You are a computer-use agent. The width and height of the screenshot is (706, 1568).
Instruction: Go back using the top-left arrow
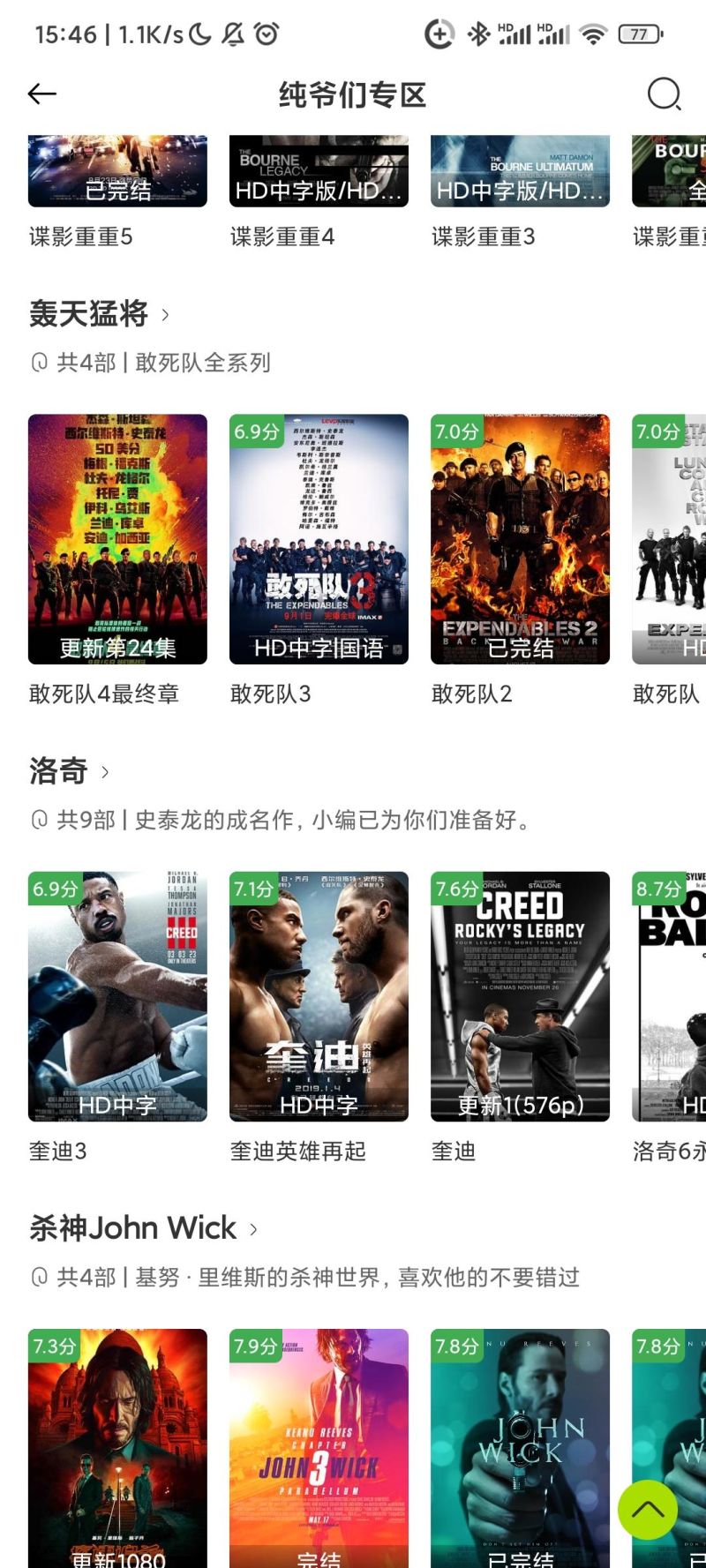42,94
